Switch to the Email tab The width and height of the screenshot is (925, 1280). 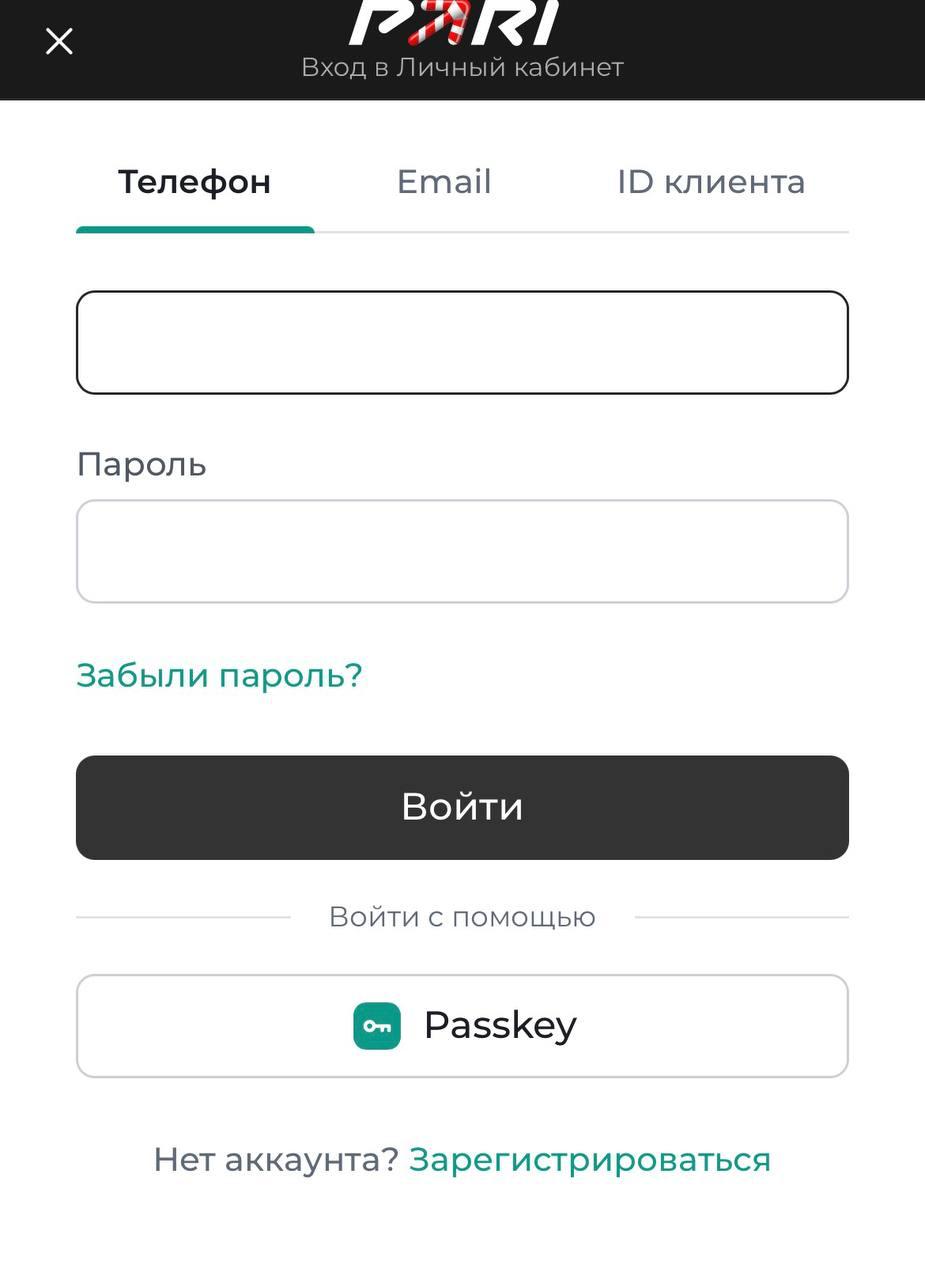pos(444,182)
